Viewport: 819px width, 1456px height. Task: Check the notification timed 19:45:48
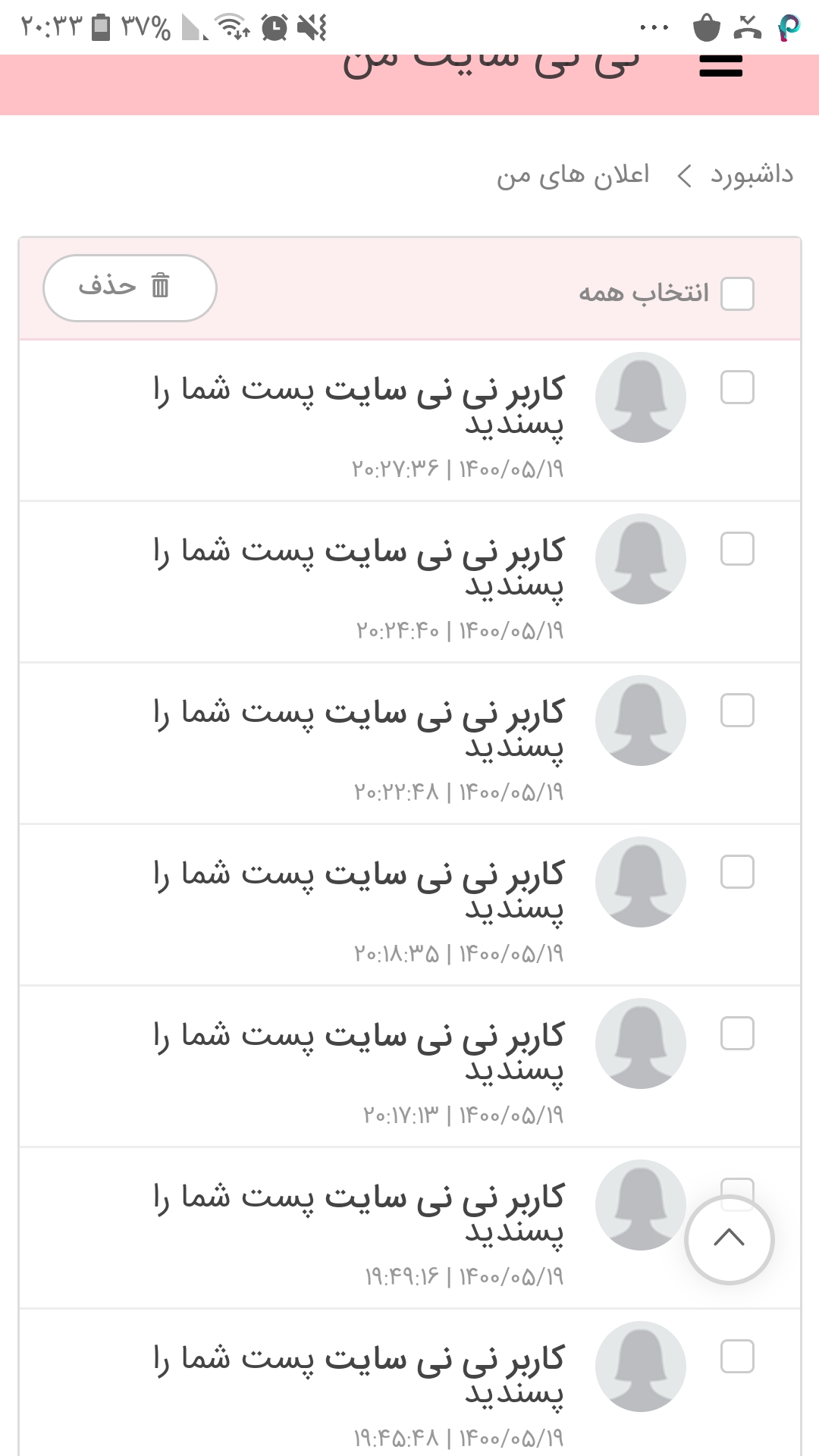coord(737,1357)
